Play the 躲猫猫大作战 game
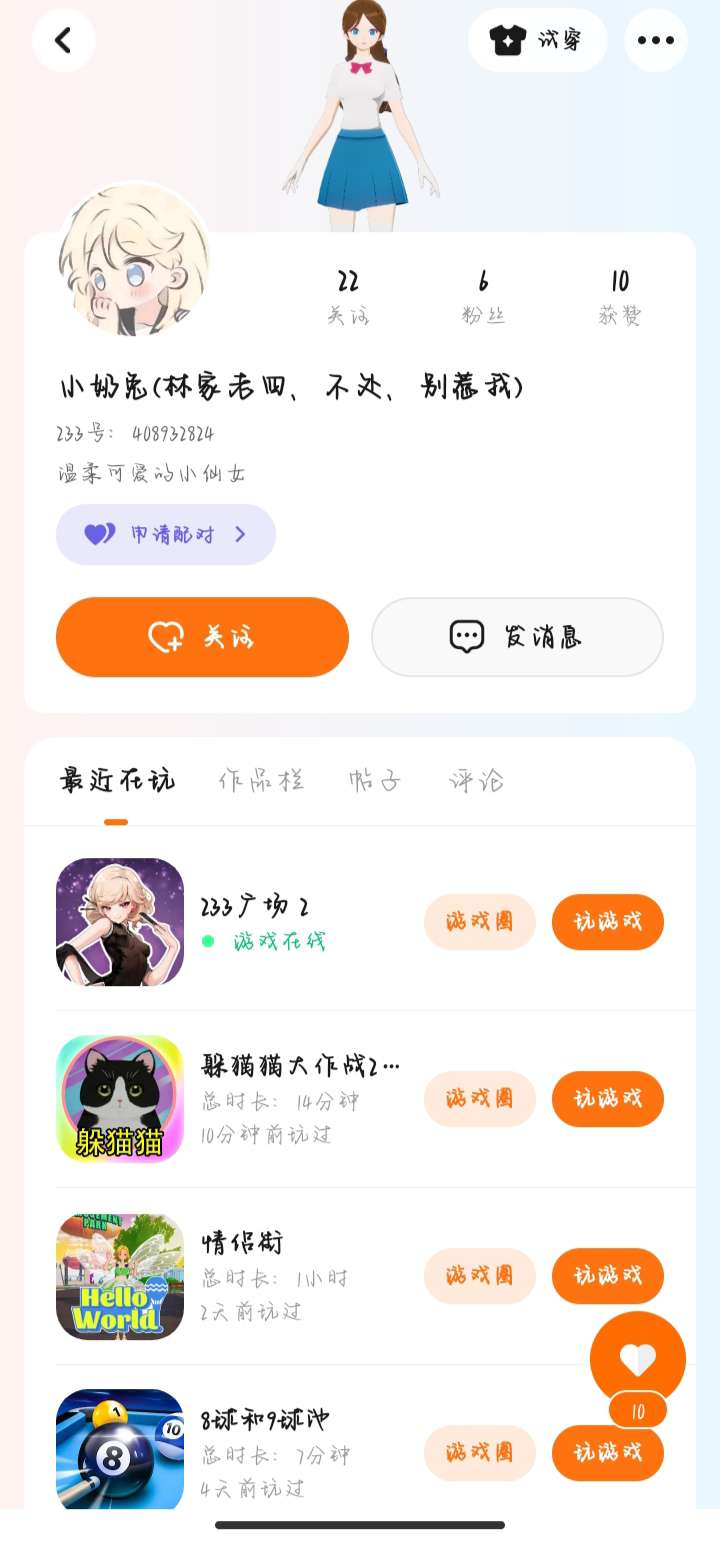Screen dimensions: 720x1541 (607, 1098)
